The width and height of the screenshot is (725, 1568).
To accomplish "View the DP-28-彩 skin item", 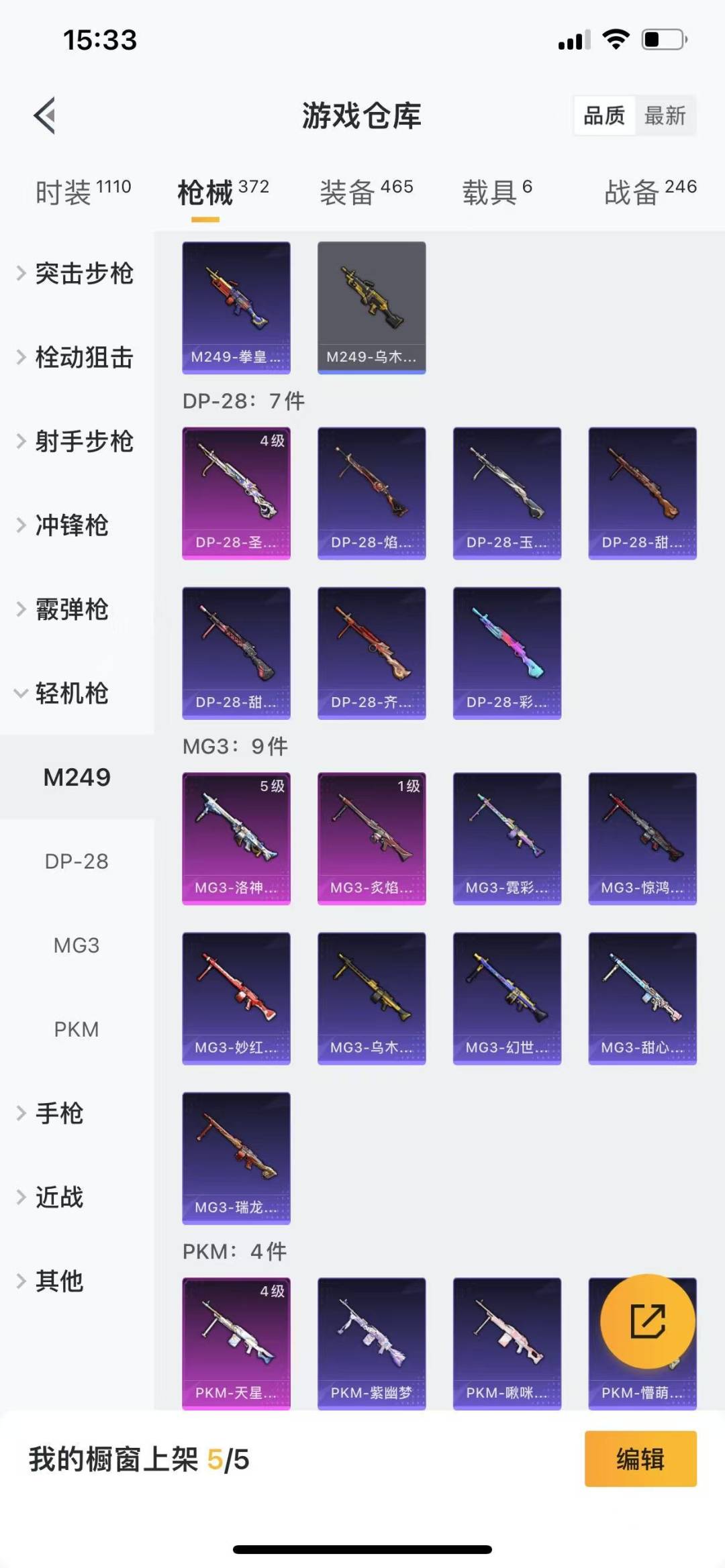I will click(507, 653).
